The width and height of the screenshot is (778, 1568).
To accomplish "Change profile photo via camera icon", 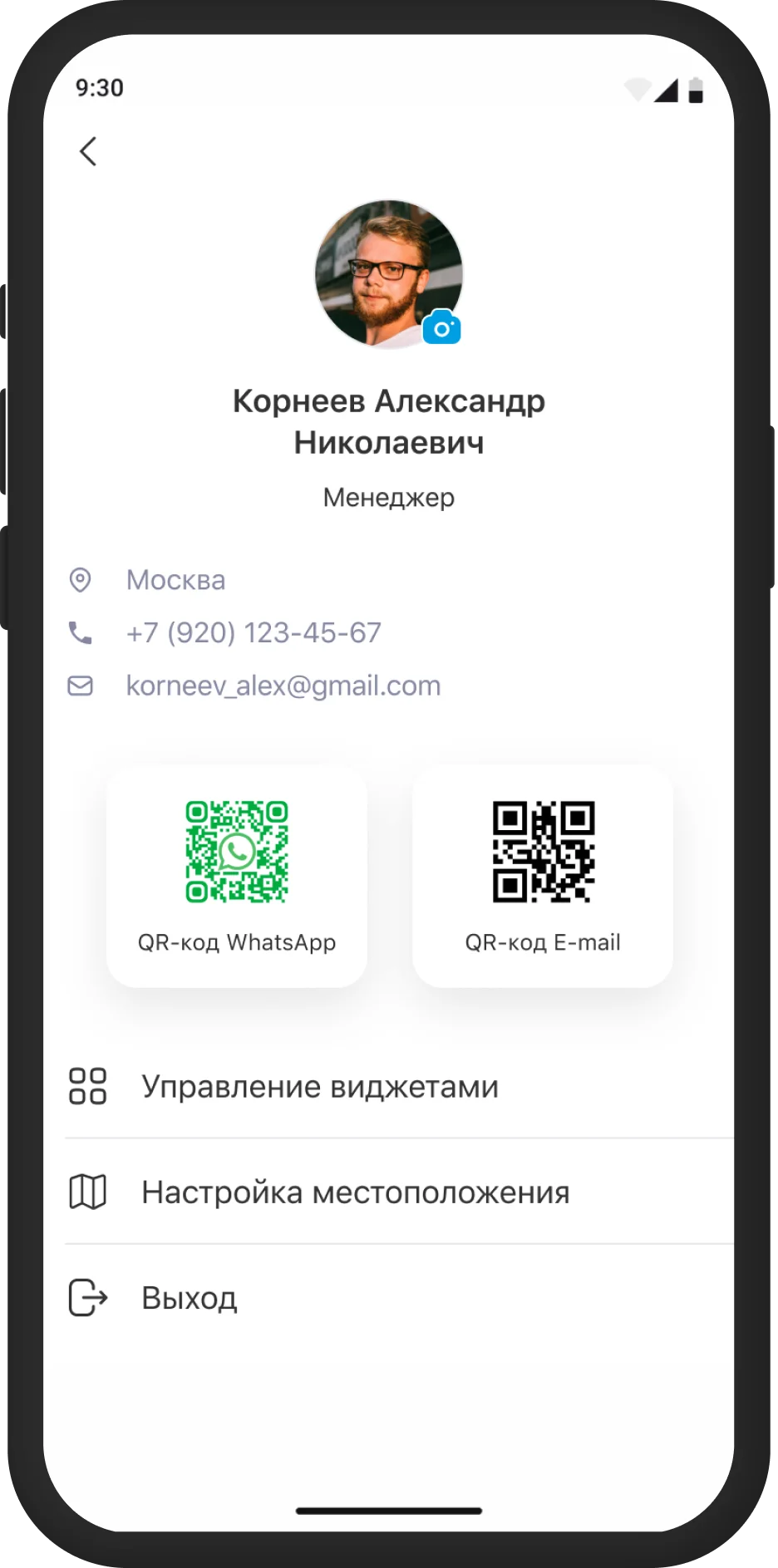I will (x=441, y=328).
